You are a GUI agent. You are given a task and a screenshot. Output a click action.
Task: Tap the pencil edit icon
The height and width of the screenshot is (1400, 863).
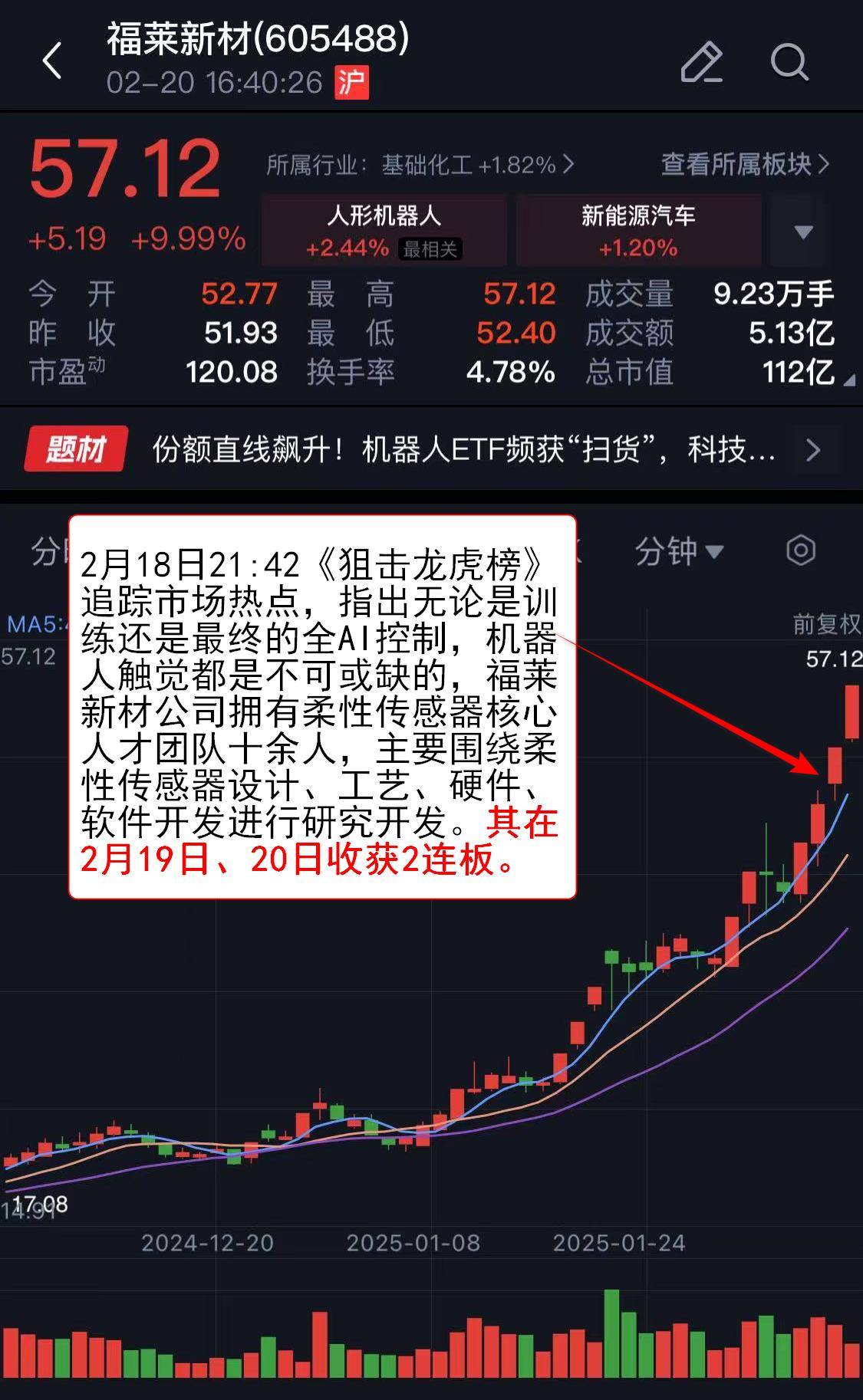point(701,61)
